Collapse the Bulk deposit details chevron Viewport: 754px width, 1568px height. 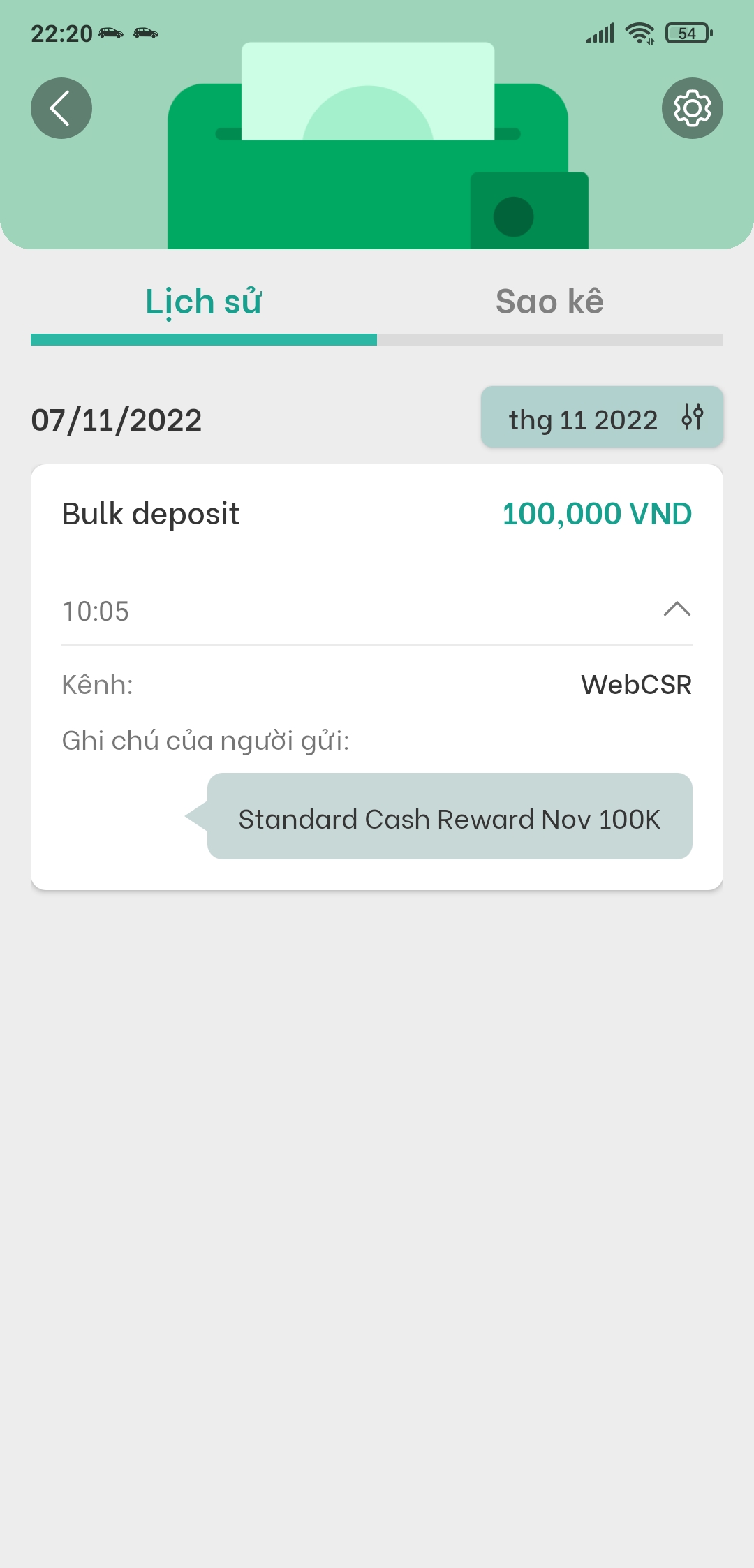(x=677, y=609)
